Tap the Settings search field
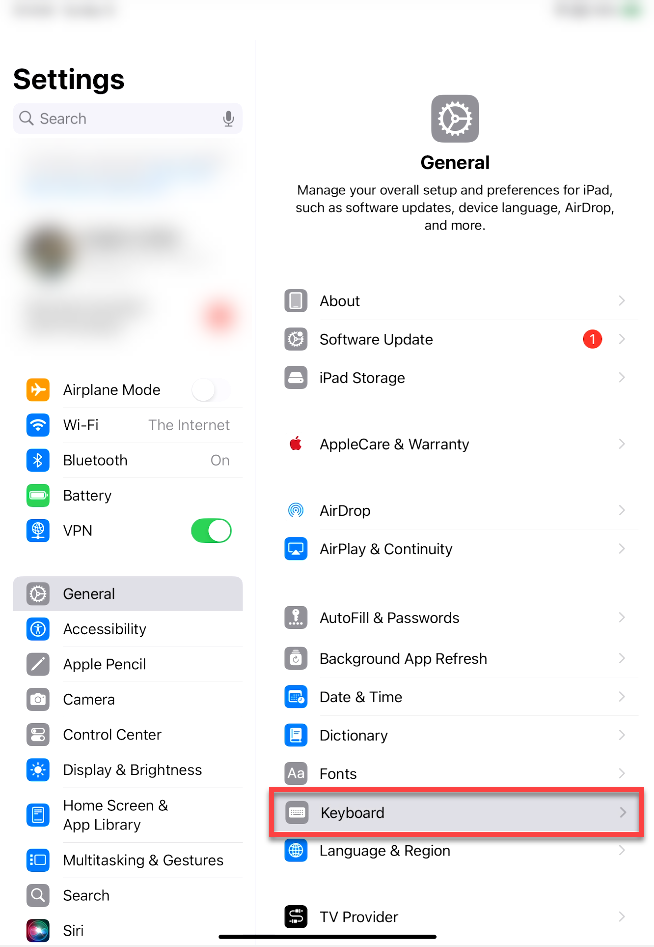Screen dimensions: 654x947 click(x=120, y=119)
